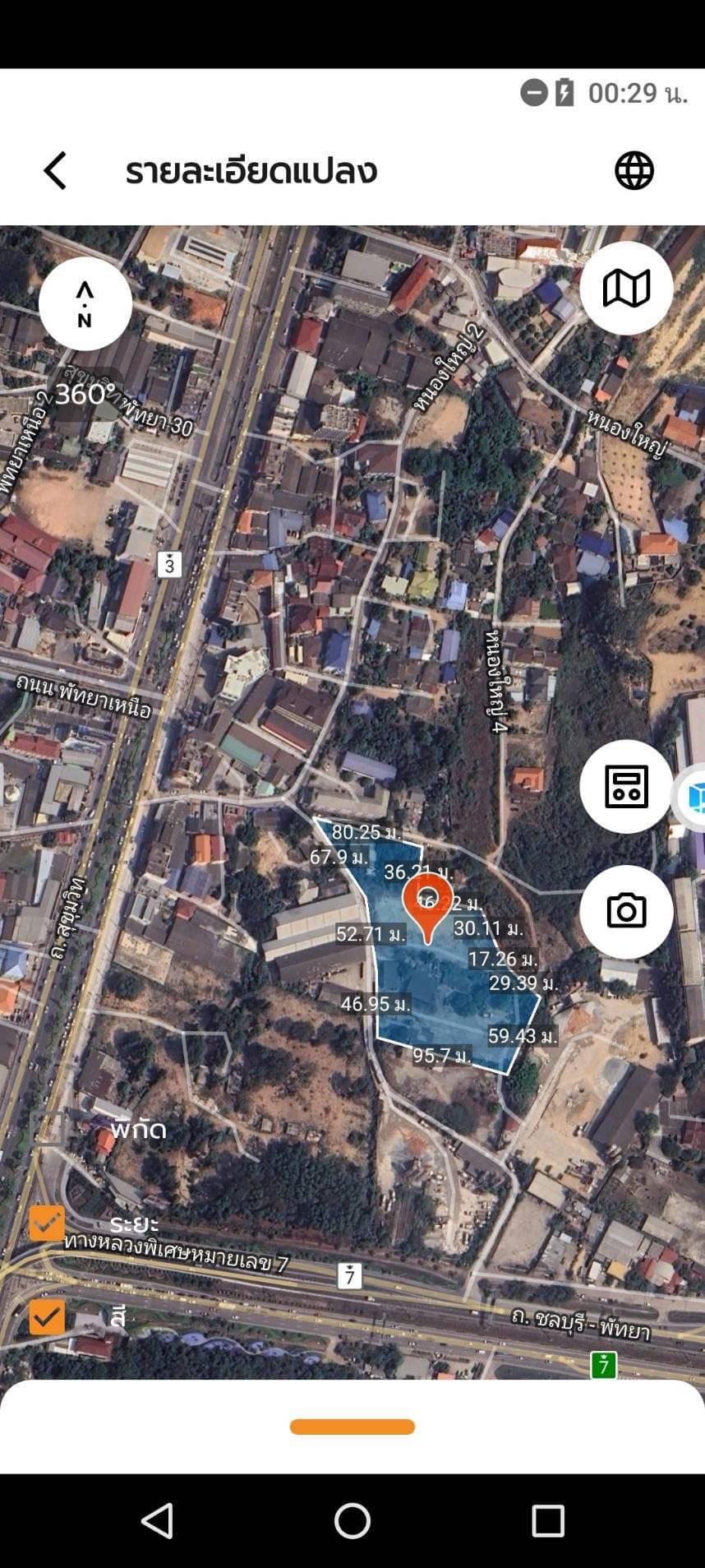Open recent apps from navigation bar

(x=547, y=1521)
